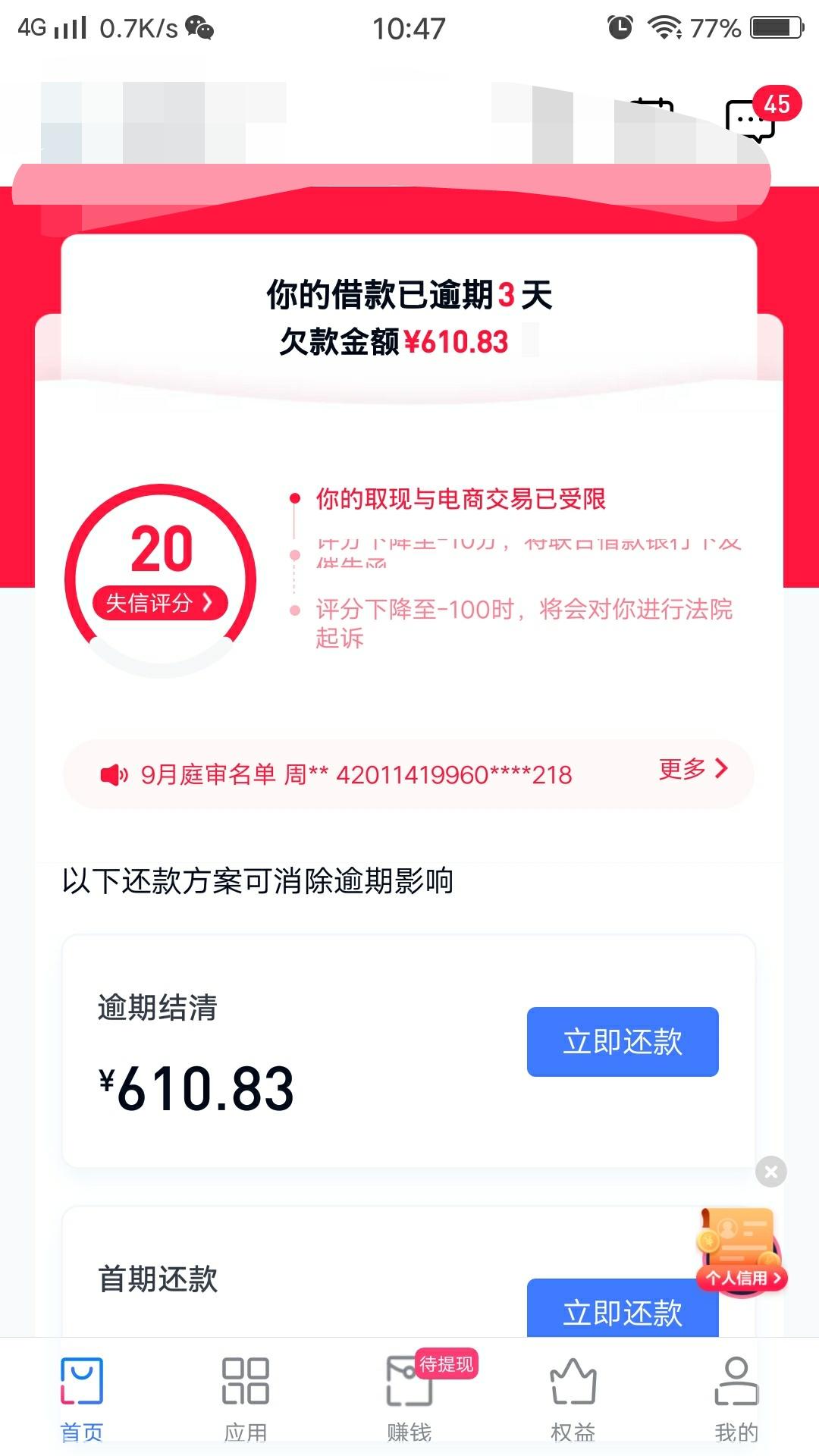This screenshot has height=1456, width=819.
Task: Switch to the 应用 tab
Action: point(246,1398)
